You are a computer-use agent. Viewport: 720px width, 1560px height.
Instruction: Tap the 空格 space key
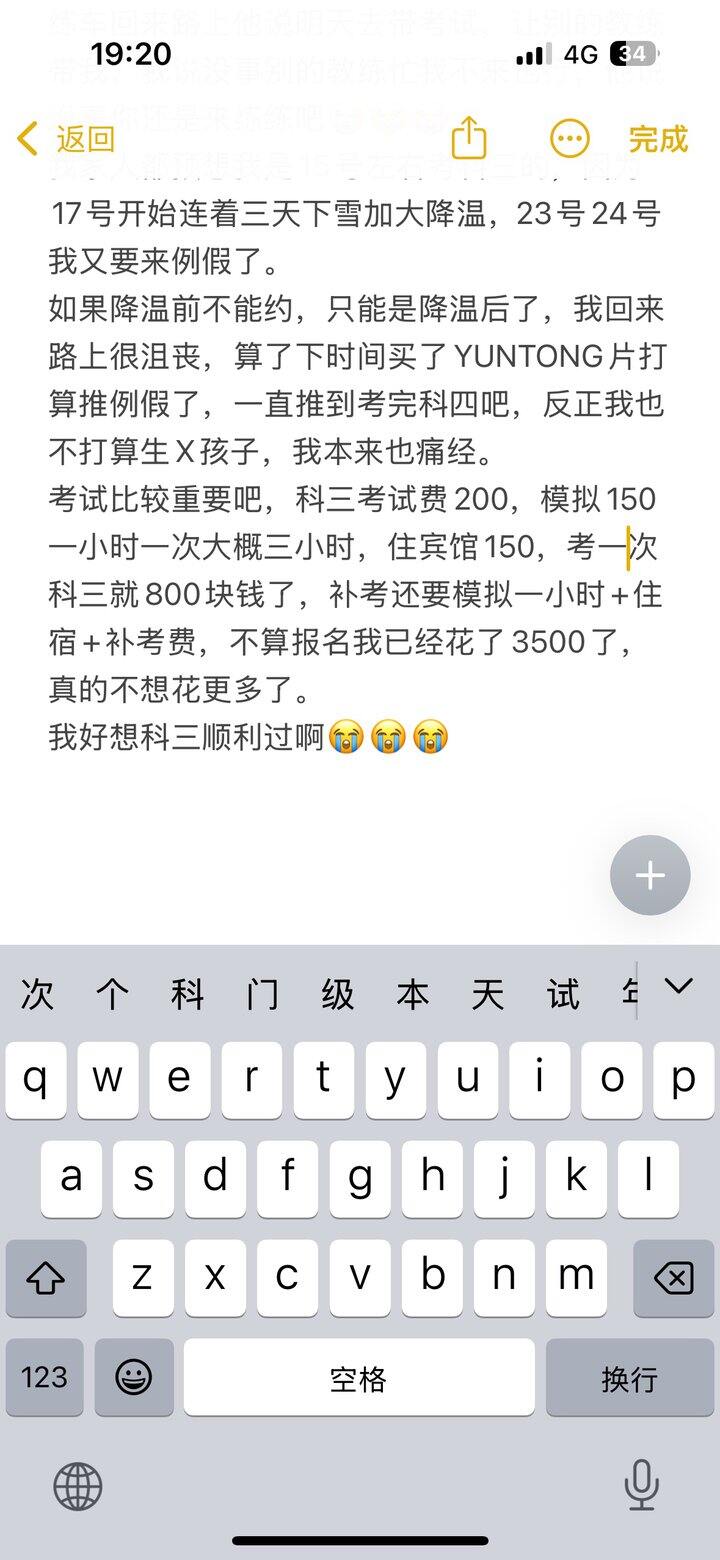point(358,1378)
